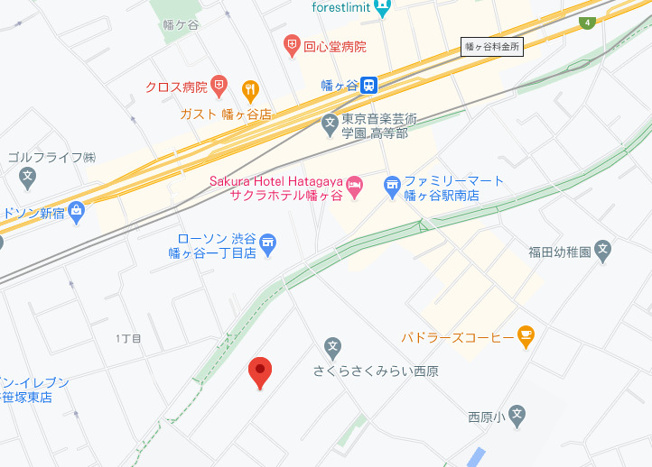Viewport: 652px width, 467px height.
Task: Open the クロス病院 hospital marker
Action: (x=219, y=86)
